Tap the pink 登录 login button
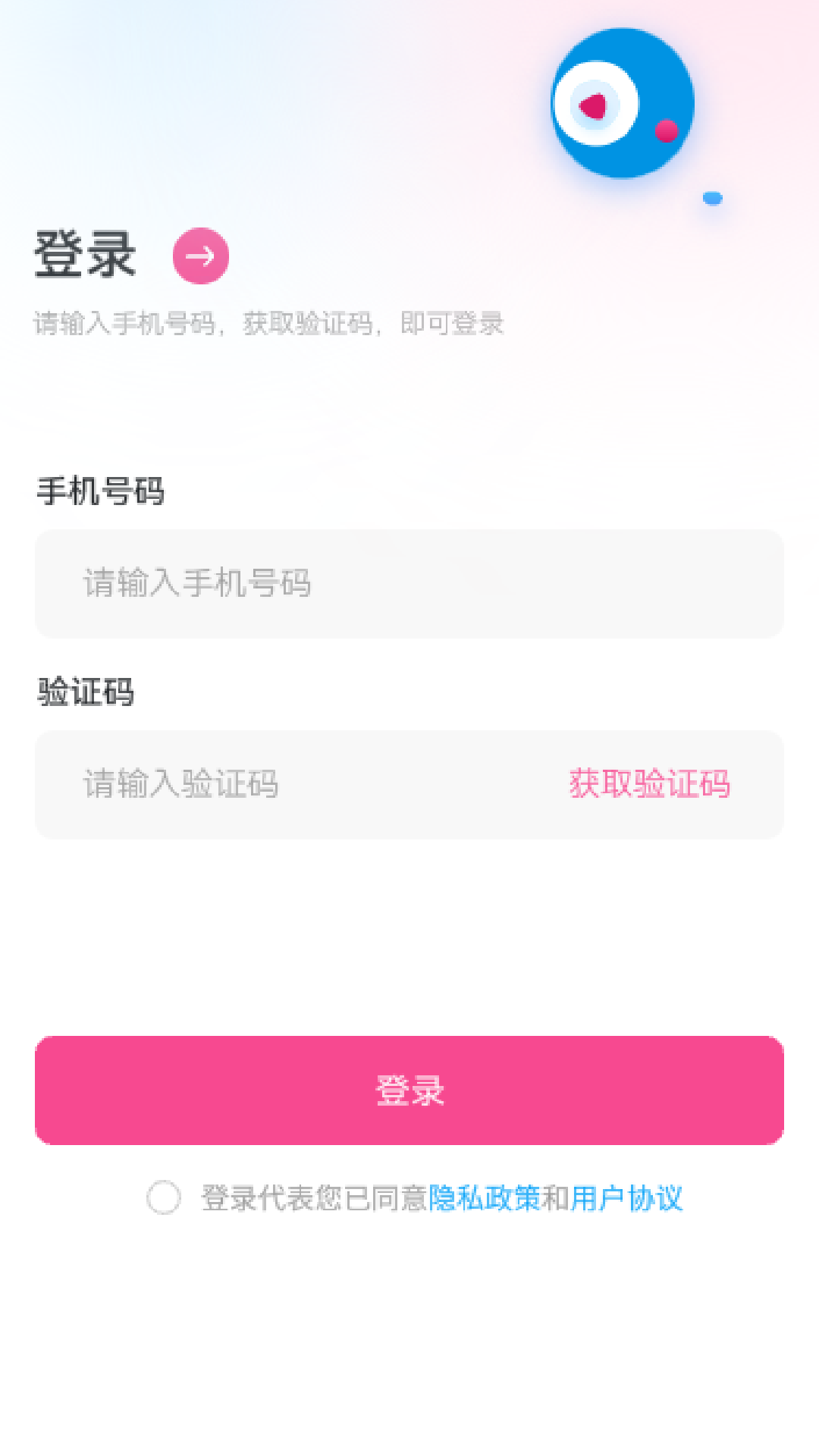Screen dimensions: 819x1456 click(x=409, y=1090)
